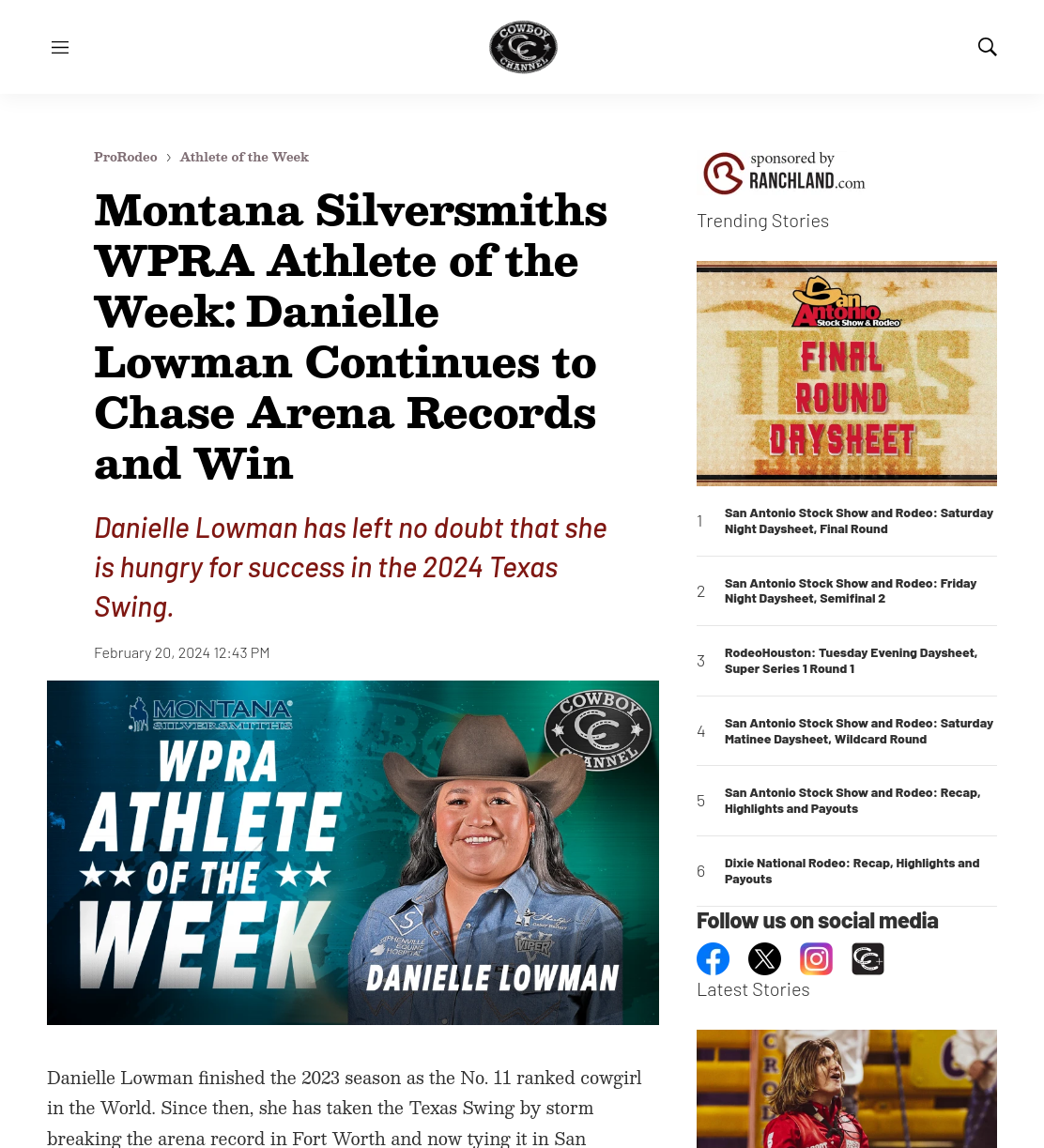The height and width of the screenshot is (1148, 1044).
Task: Read San Antonio Recap, Highlights and Payouts
Action: point(852,801)
